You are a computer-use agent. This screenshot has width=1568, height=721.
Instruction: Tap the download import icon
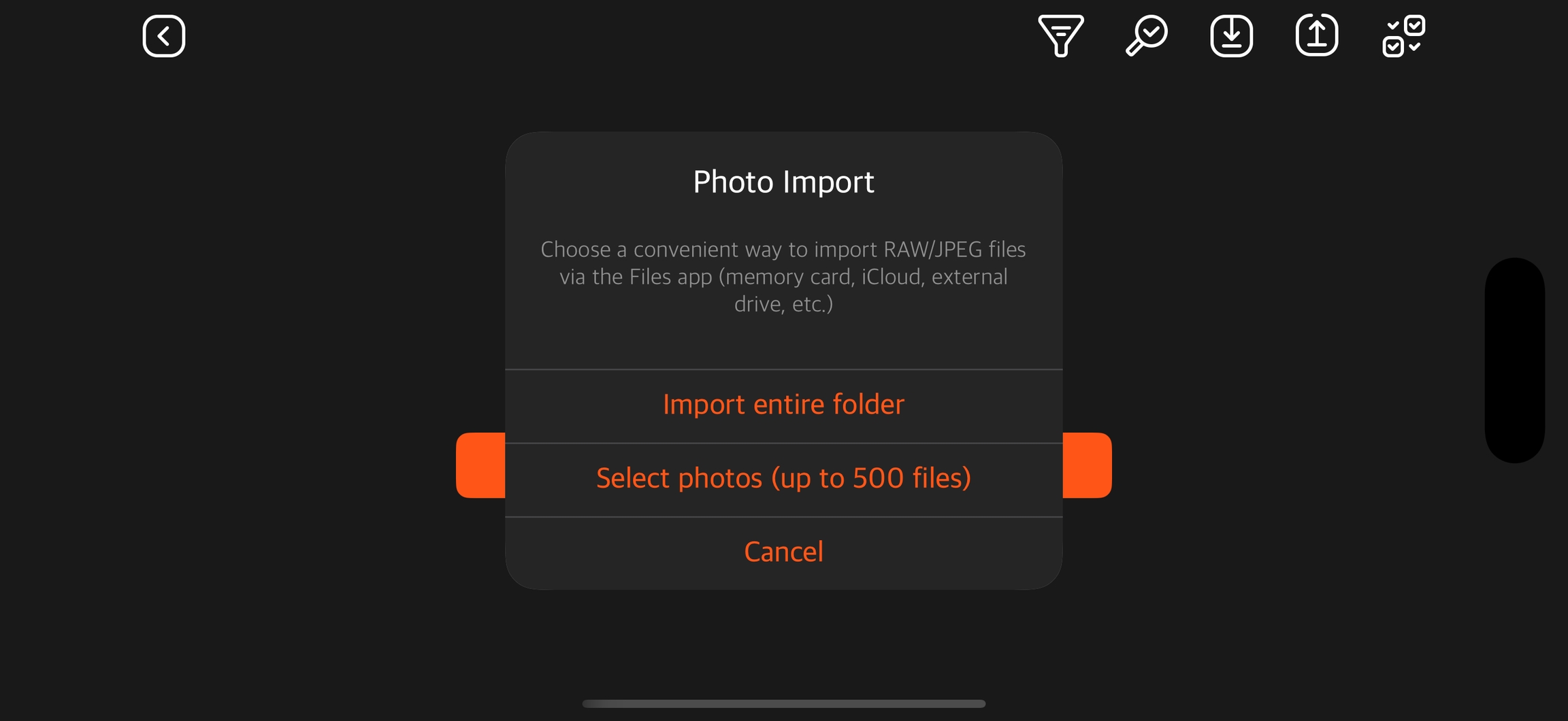(1231, 36)
